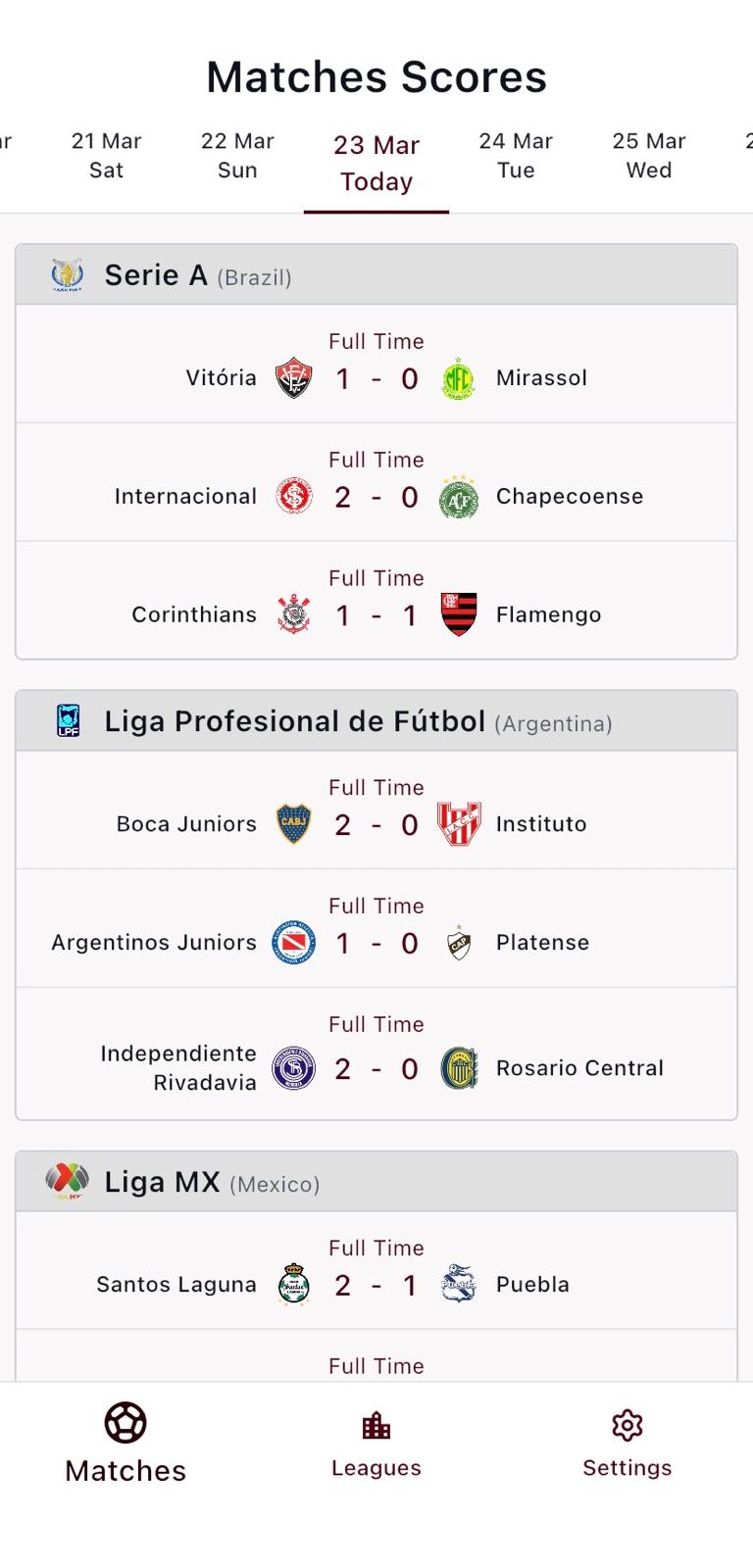Image resolution: width=753 pixels, height=1568 pixels.
Task: Tap the Chapecoense club crest
Action: tap(457, 496)
